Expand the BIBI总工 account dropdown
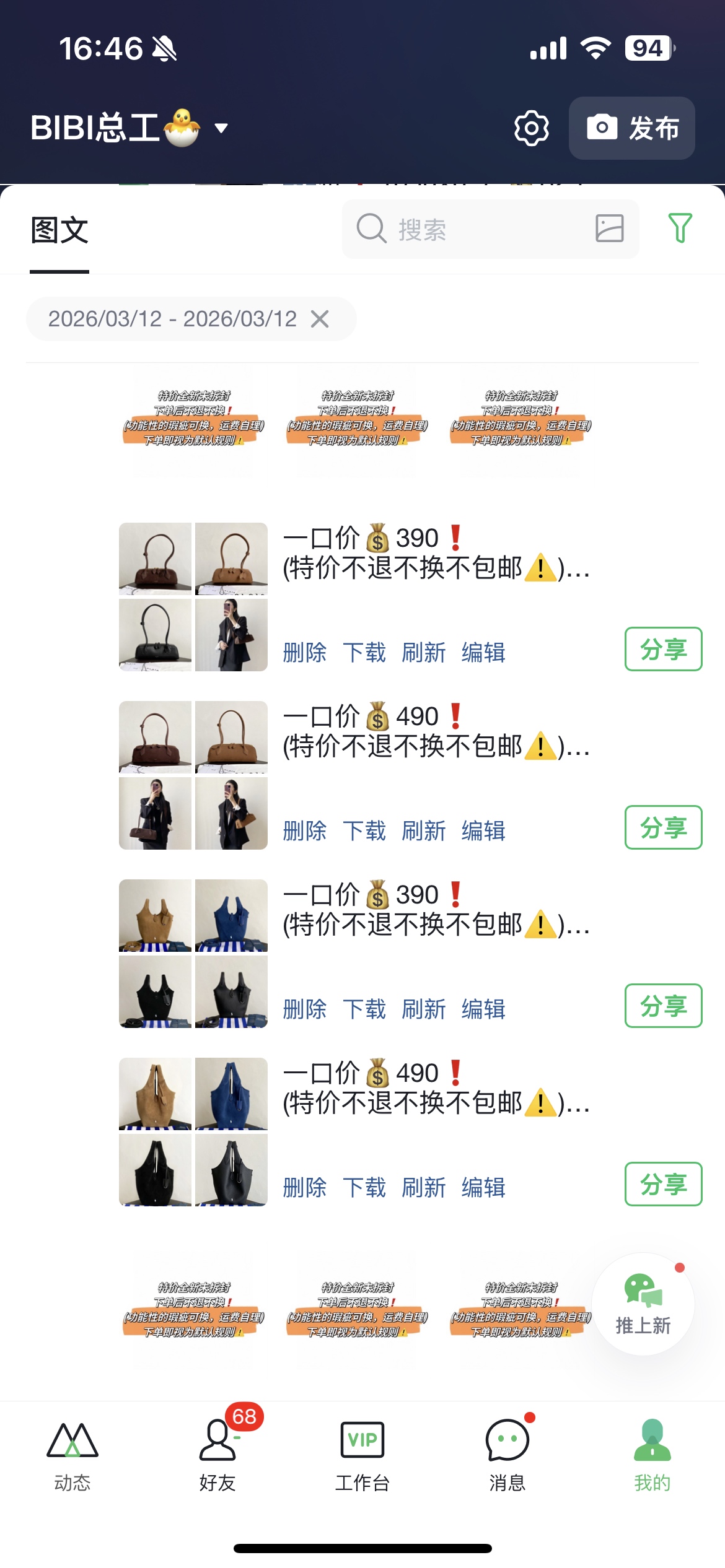 tap(221, 128)
